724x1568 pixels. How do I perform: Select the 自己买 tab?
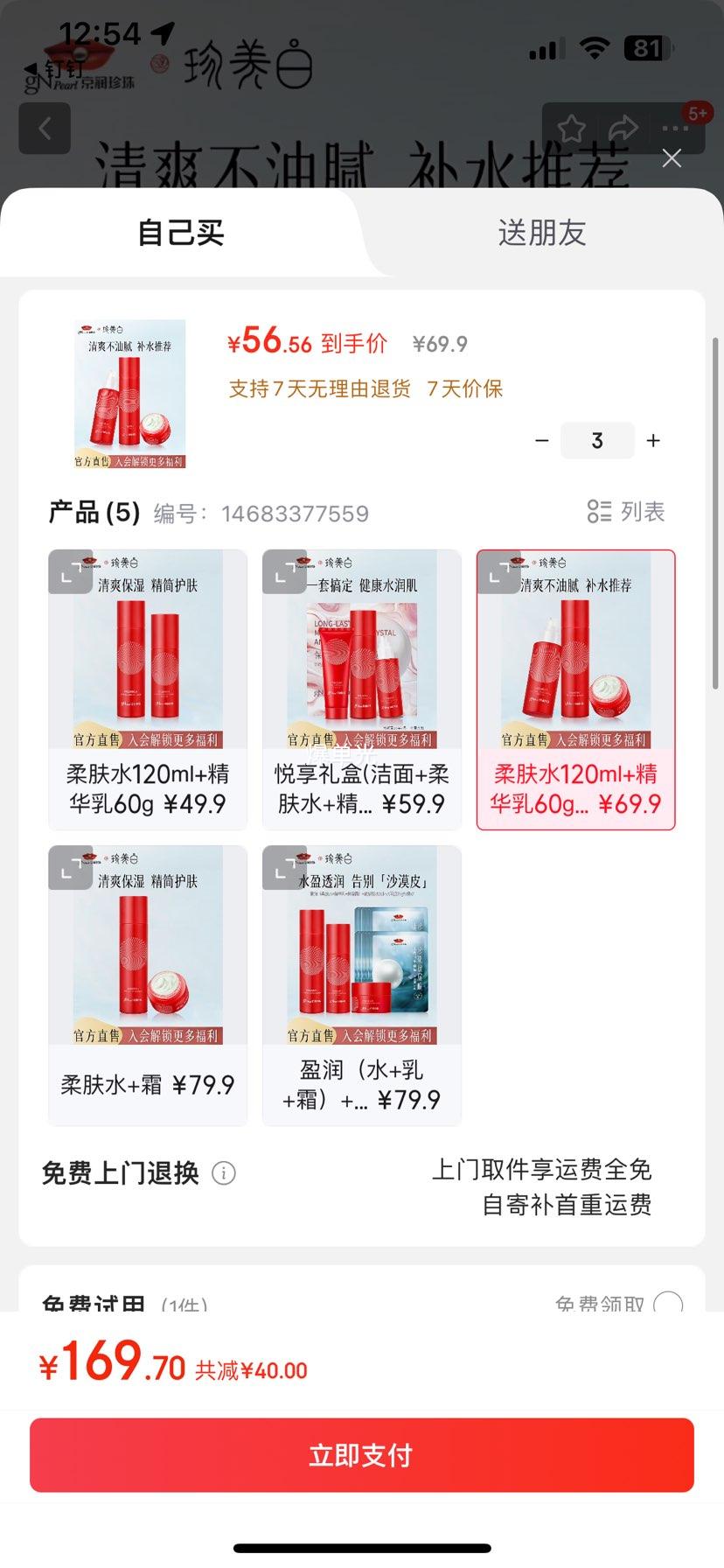point(181,233)
